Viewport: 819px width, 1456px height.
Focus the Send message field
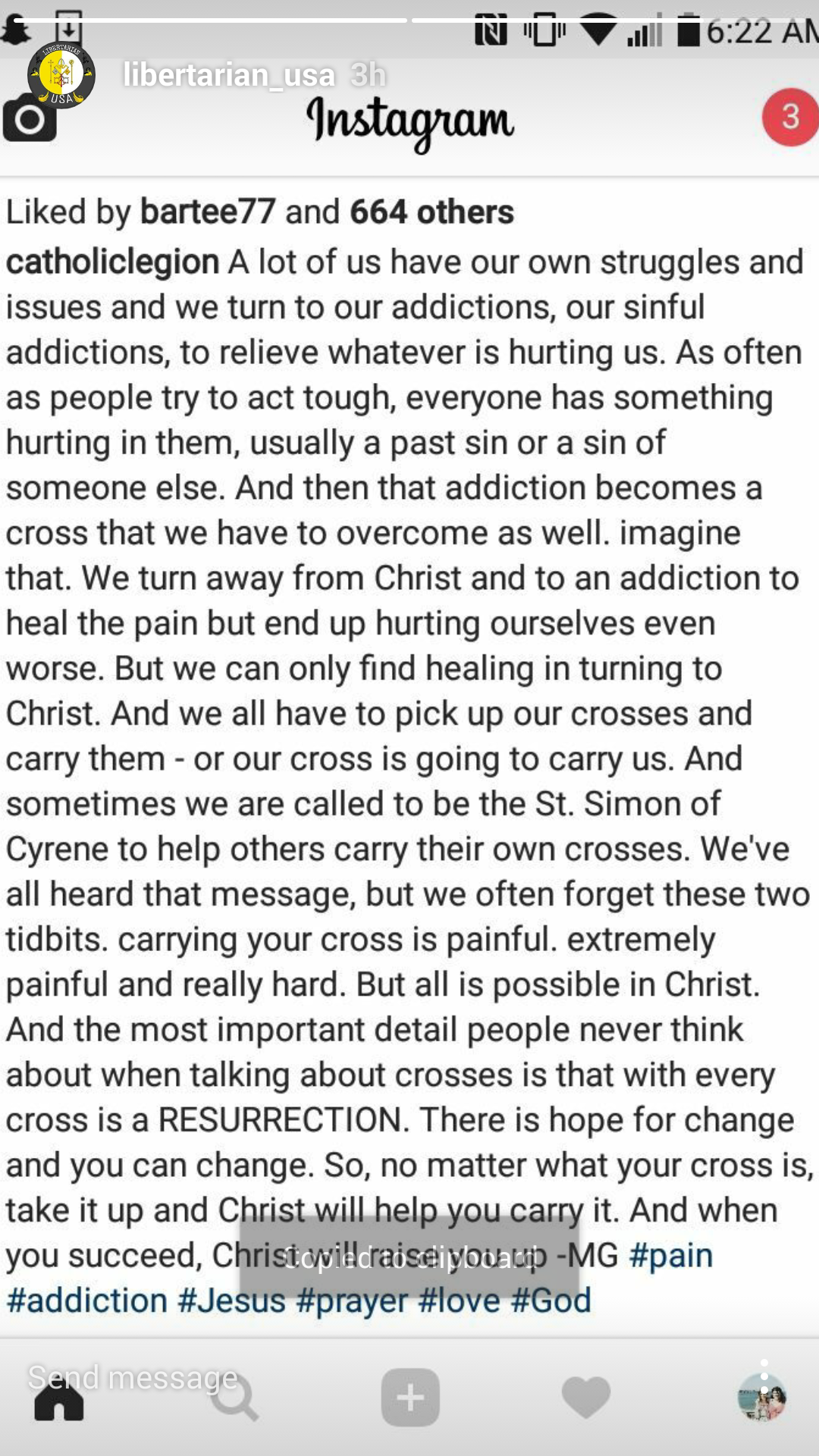(x=133, y=1377)
